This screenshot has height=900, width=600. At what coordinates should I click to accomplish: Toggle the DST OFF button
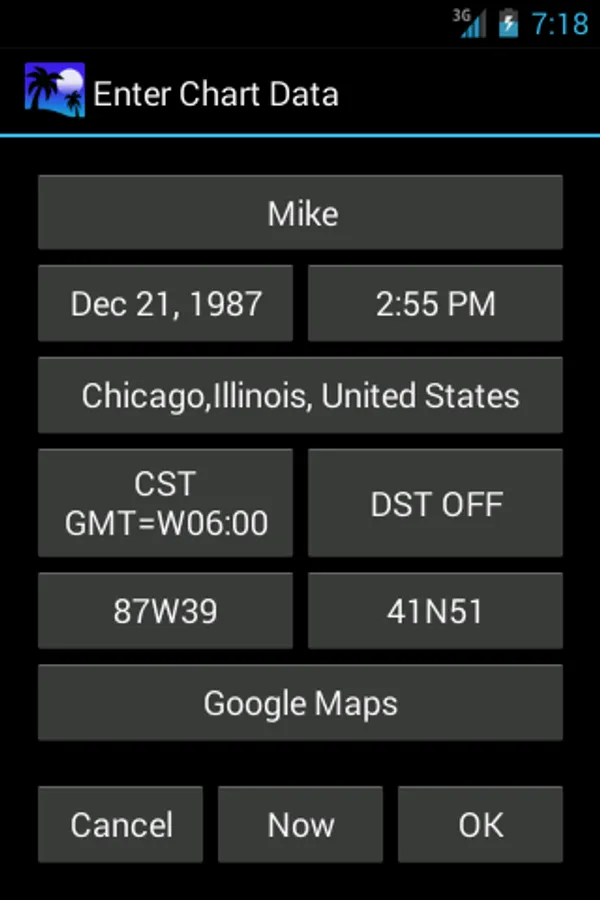pos(435,503)
